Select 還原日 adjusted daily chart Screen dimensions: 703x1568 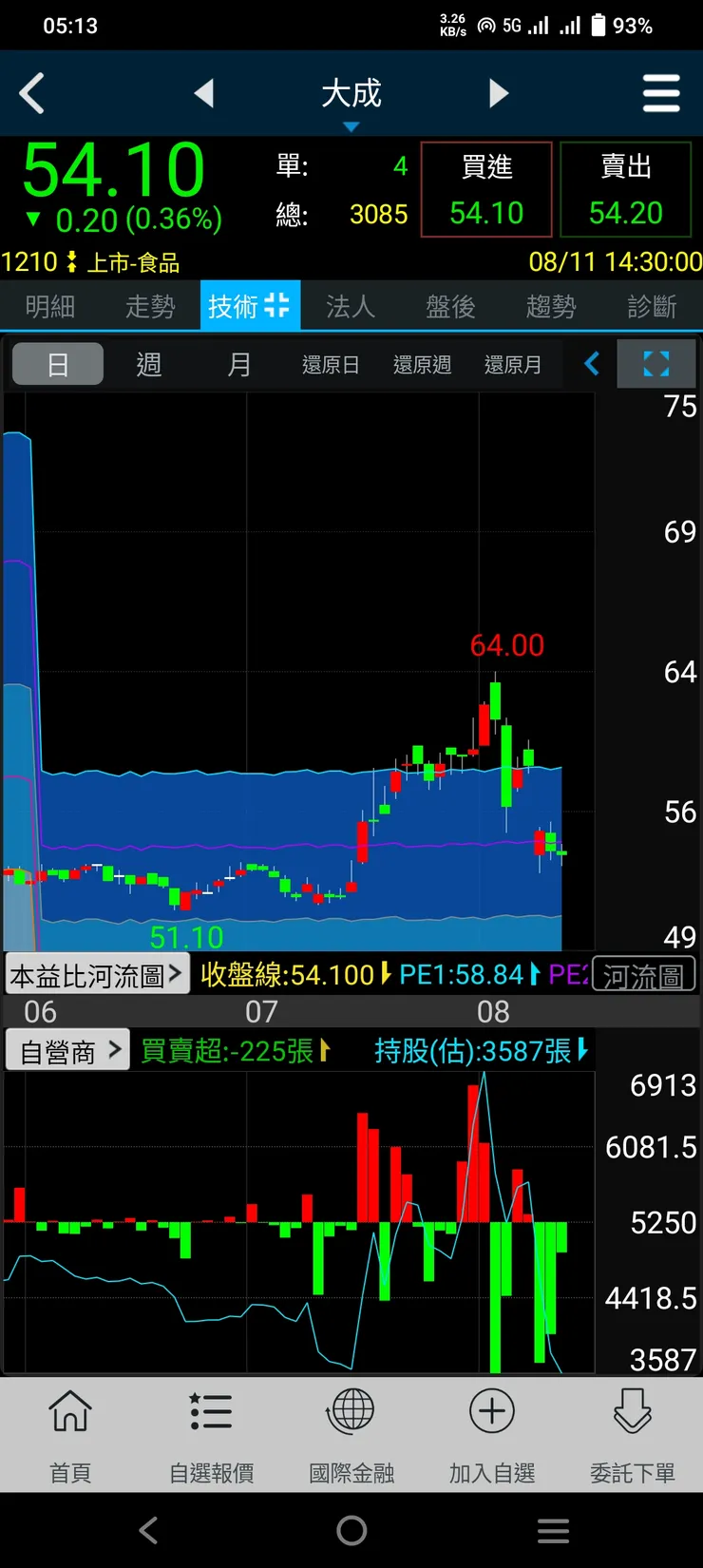330,364
